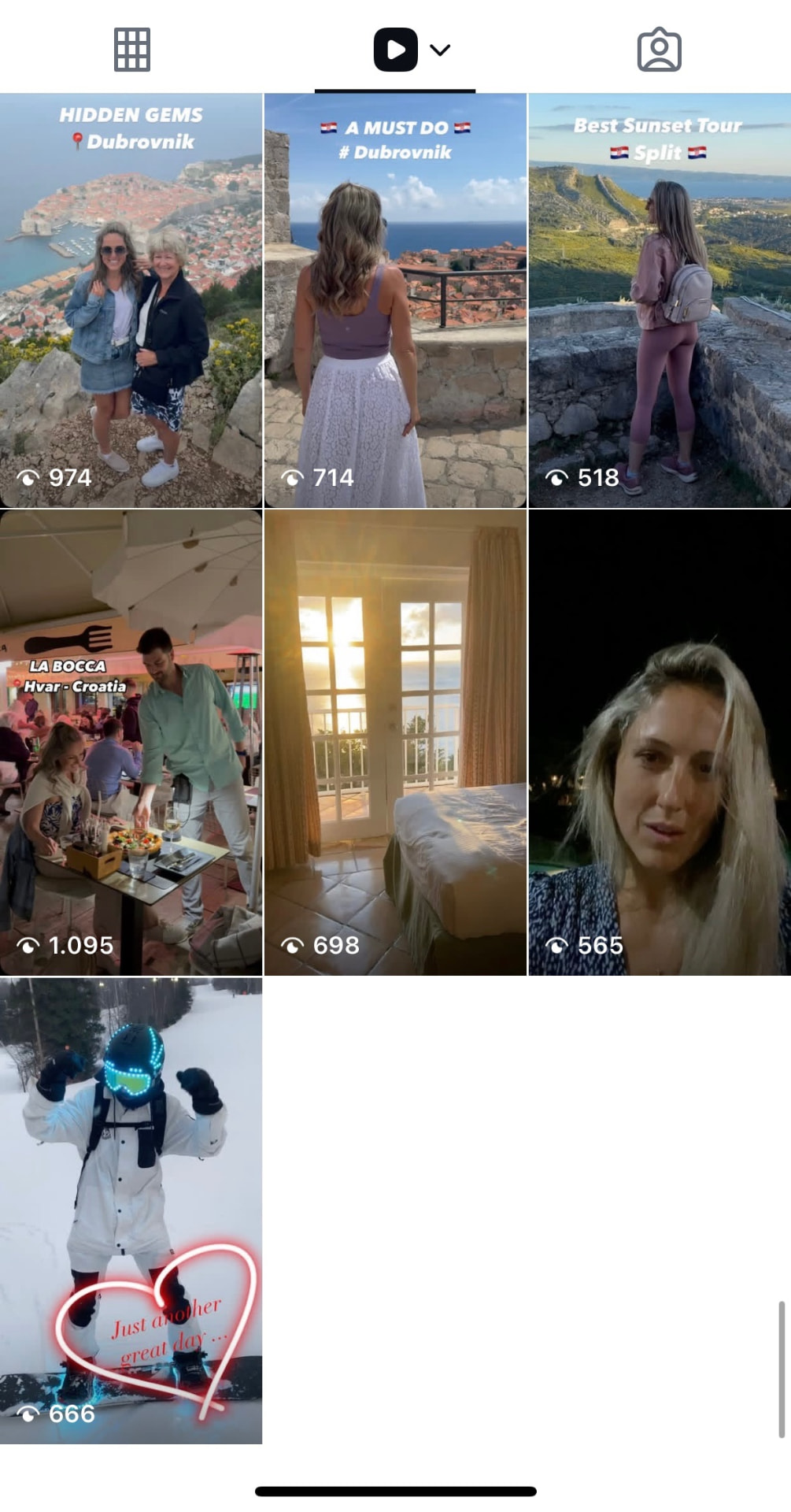Watch the La Bocca Hvar Croatia reel

tap(131, 743)
